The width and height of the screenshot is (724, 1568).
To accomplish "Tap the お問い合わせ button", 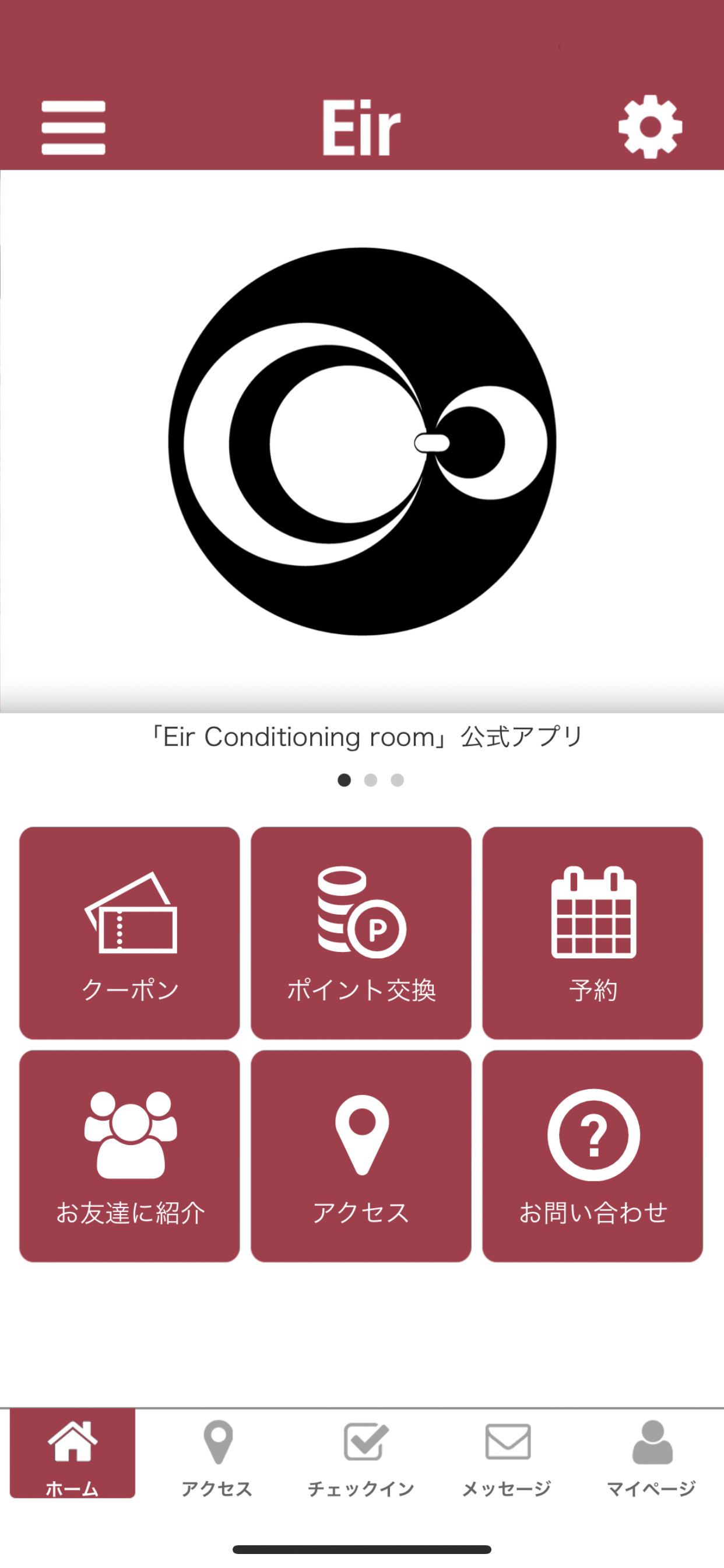I will [592, 1154].
